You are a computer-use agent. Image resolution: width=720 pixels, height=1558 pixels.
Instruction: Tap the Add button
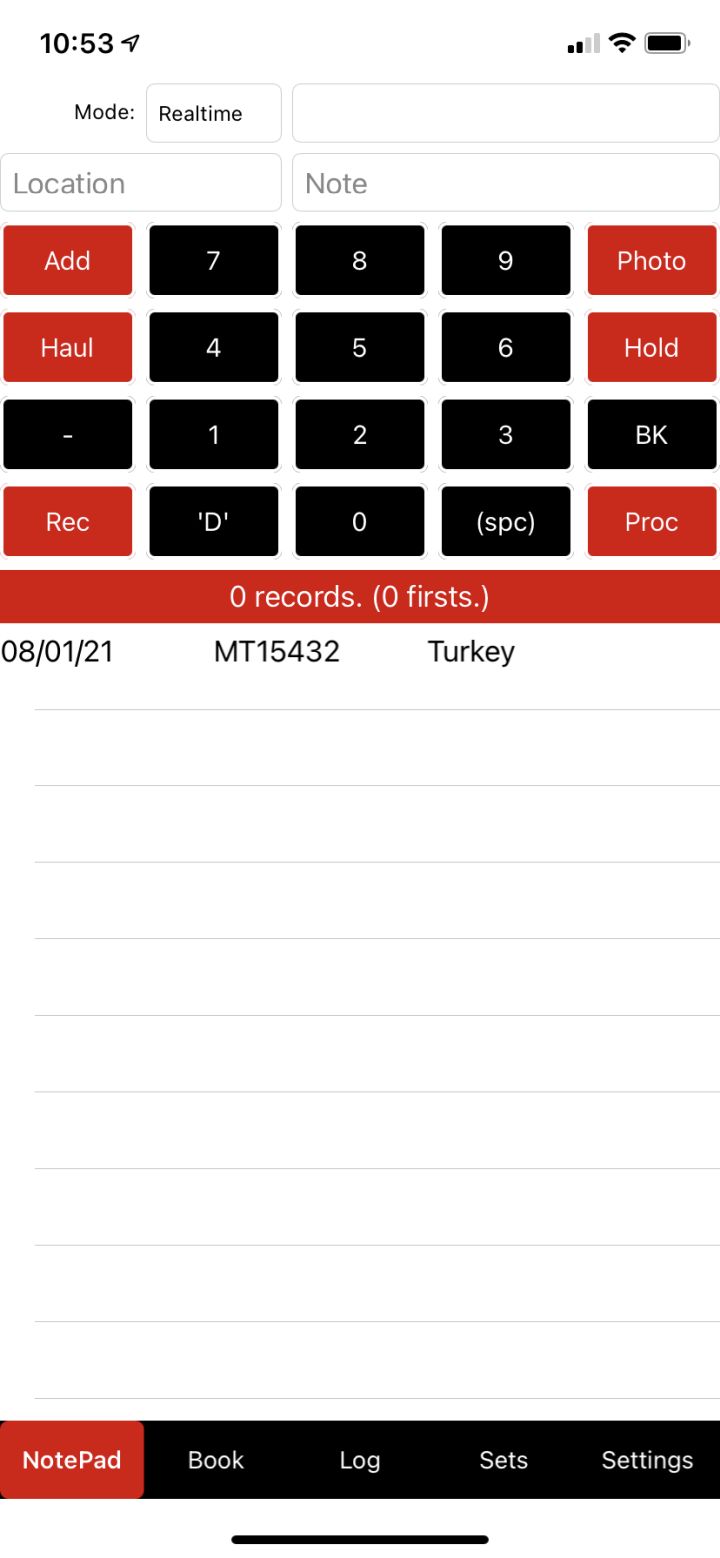[x=67, y=260]
